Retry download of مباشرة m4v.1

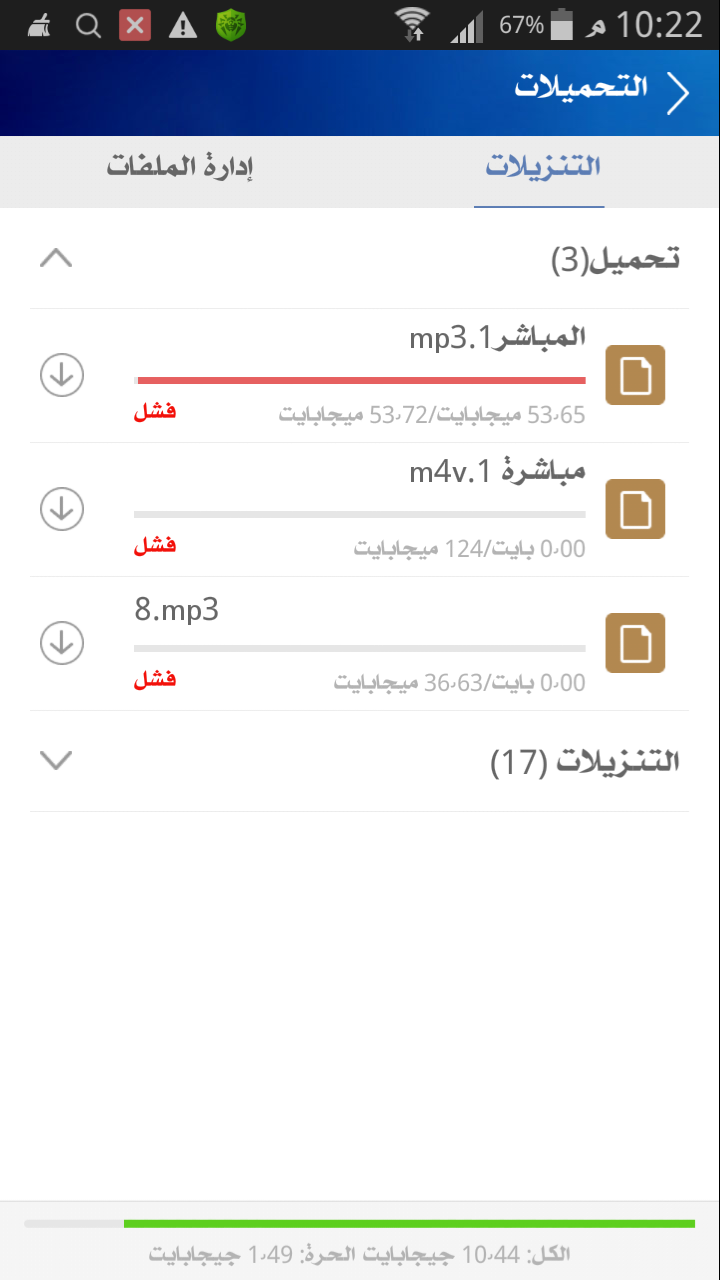(62, 509)
